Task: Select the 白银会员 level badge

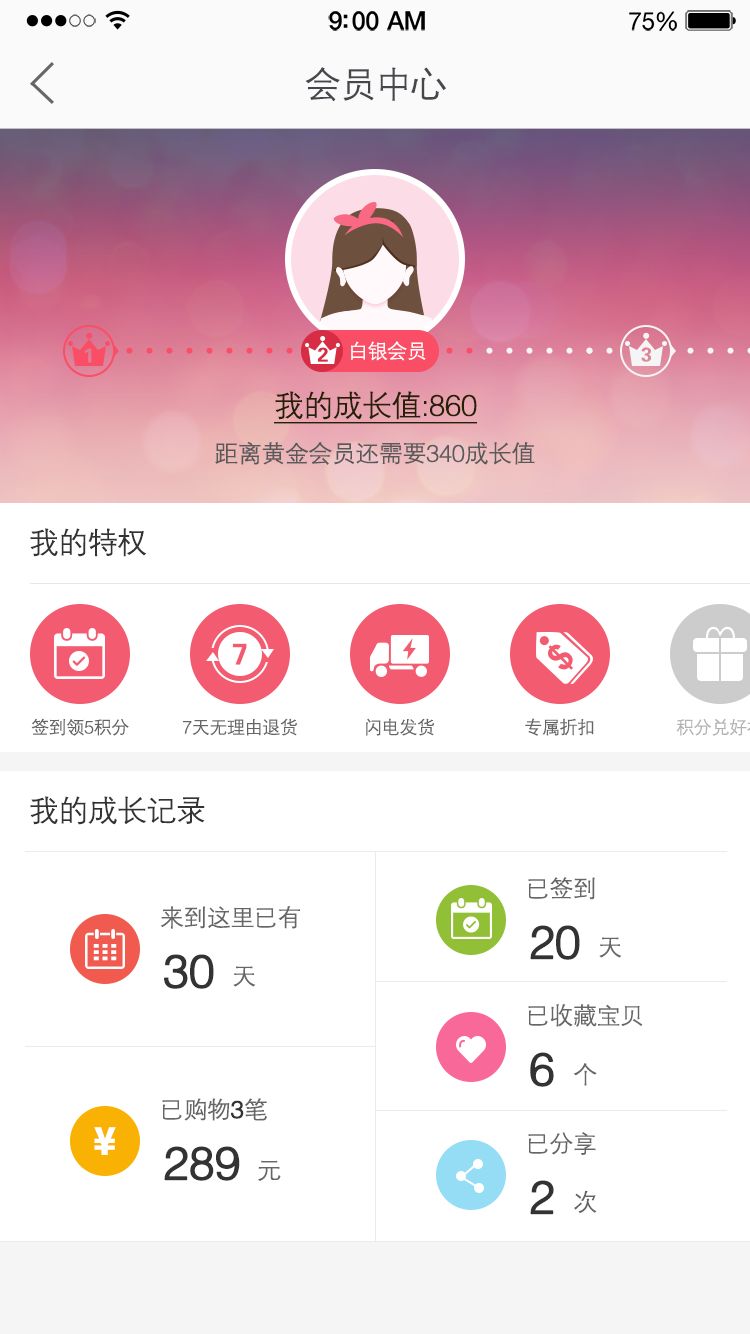Action: pyautogui.click(x=370, y=351)
